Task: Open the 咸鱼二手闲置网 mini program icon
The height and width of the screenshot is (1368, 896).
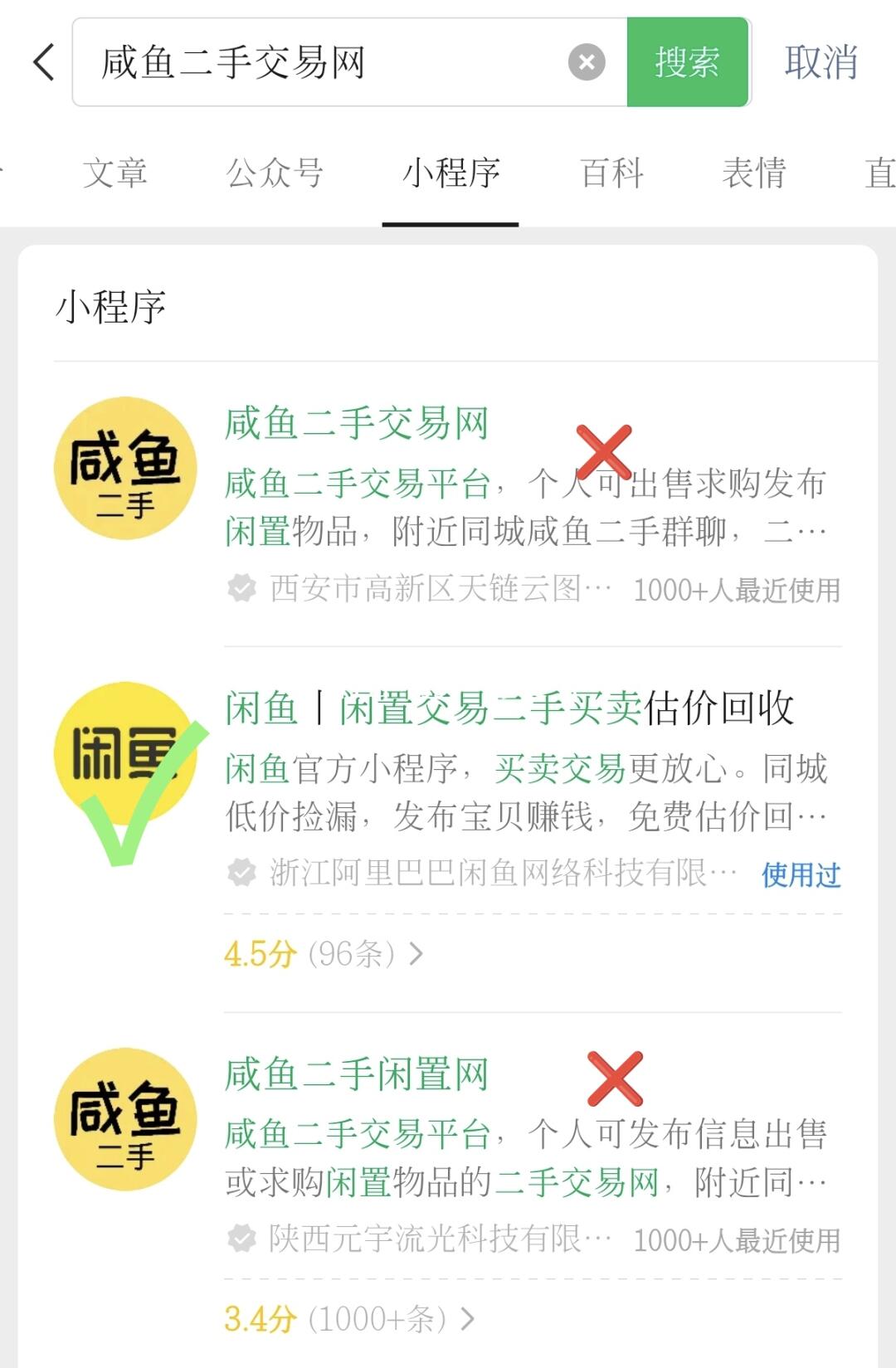Action: (x=124, y=1120)
